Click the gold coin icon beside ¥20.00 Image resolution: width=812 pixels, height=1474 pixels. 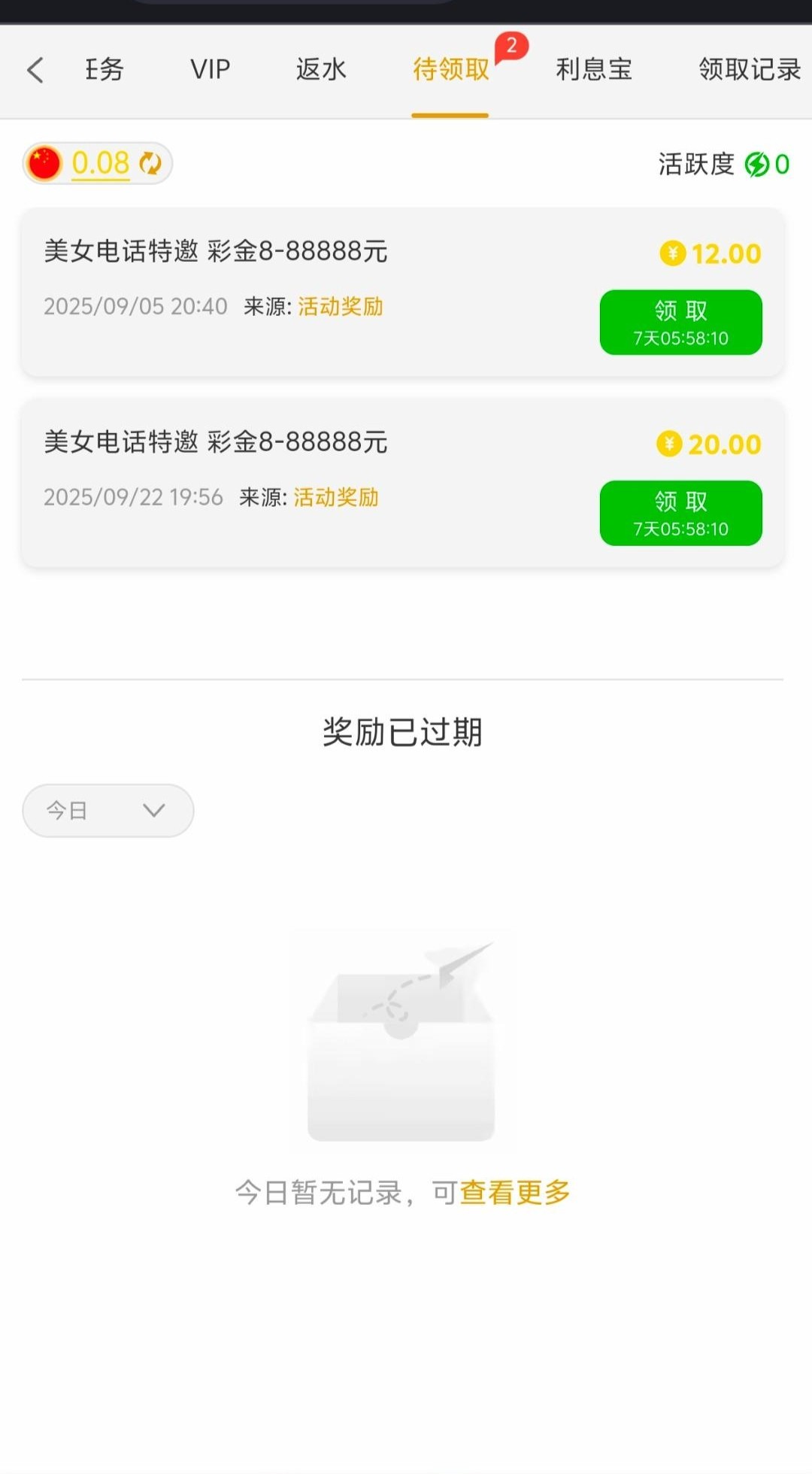click(x=669, y=444)
